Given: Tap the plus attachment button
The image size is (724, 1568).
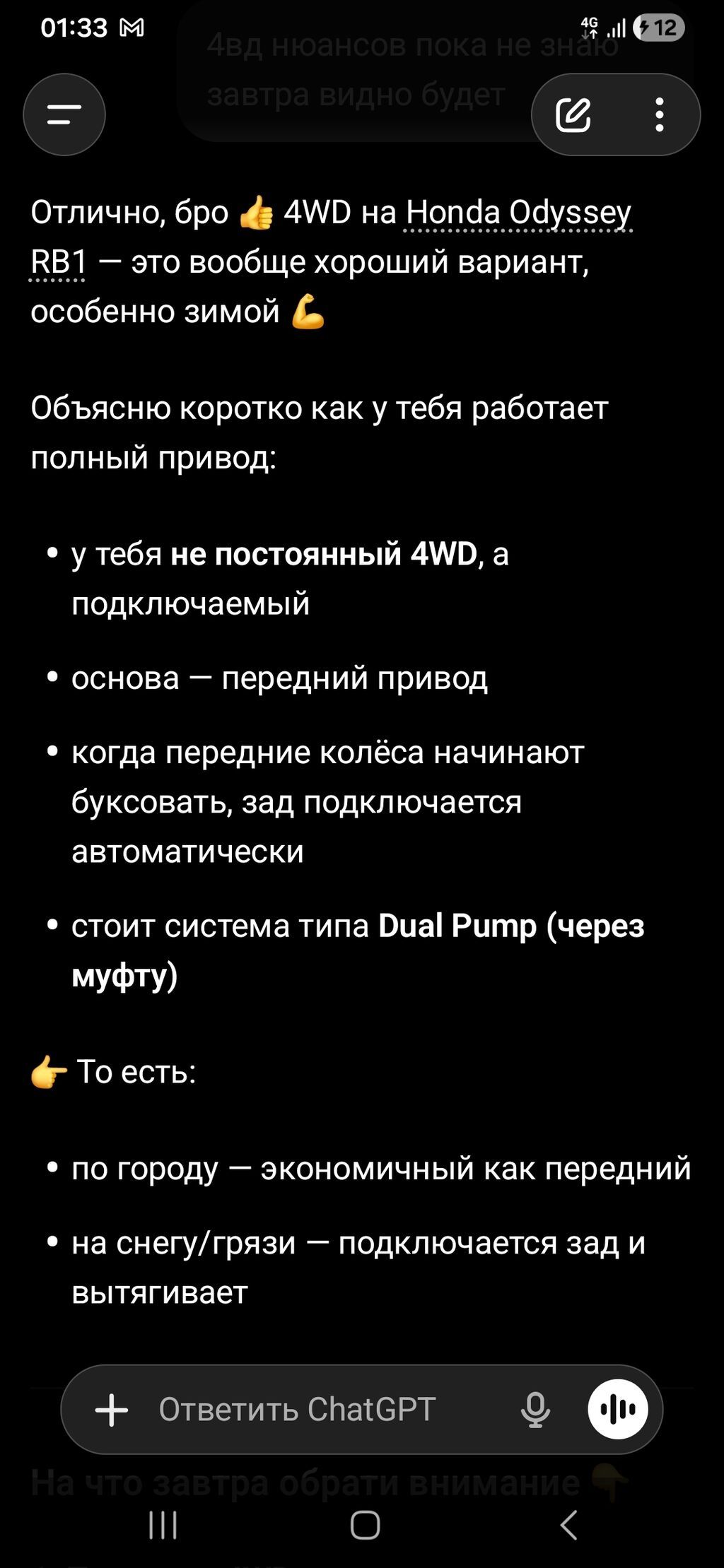Looking at the screenshot, I should click(112, 1410).
